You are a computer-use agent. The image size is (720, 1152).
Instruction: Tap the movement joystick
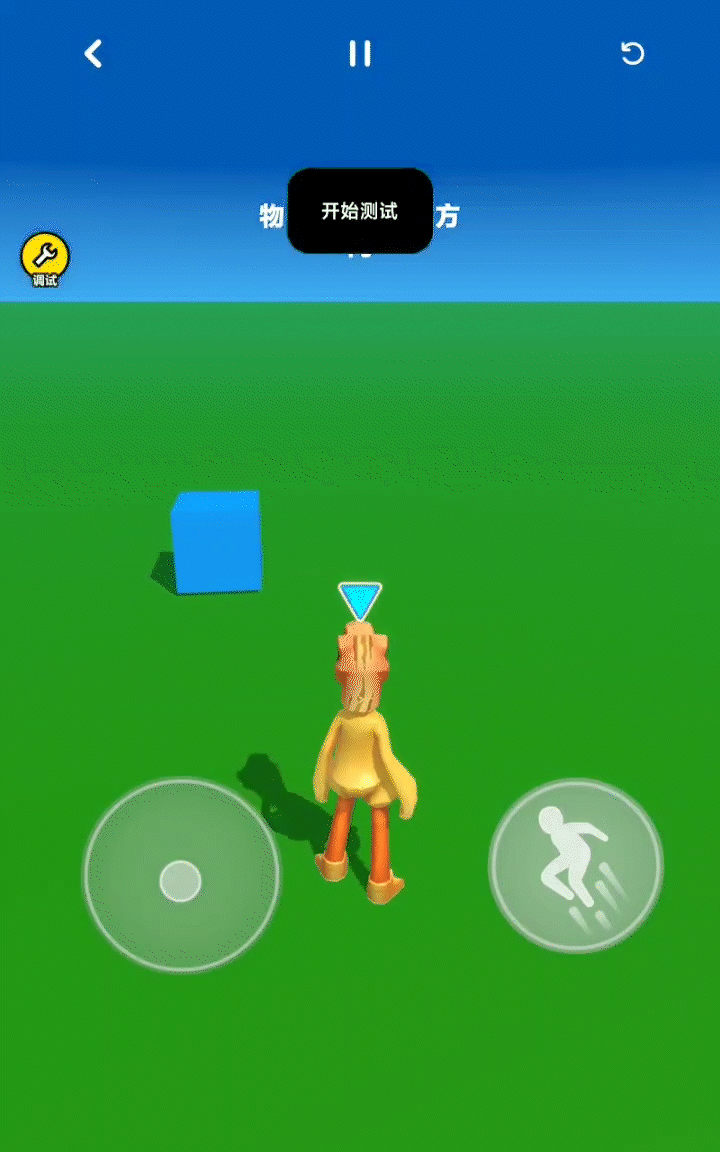point(181,877)
